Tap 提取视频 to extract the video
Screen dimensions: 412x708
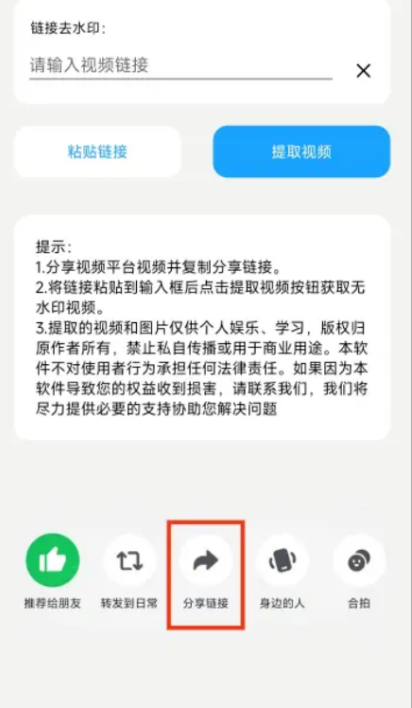301,152
